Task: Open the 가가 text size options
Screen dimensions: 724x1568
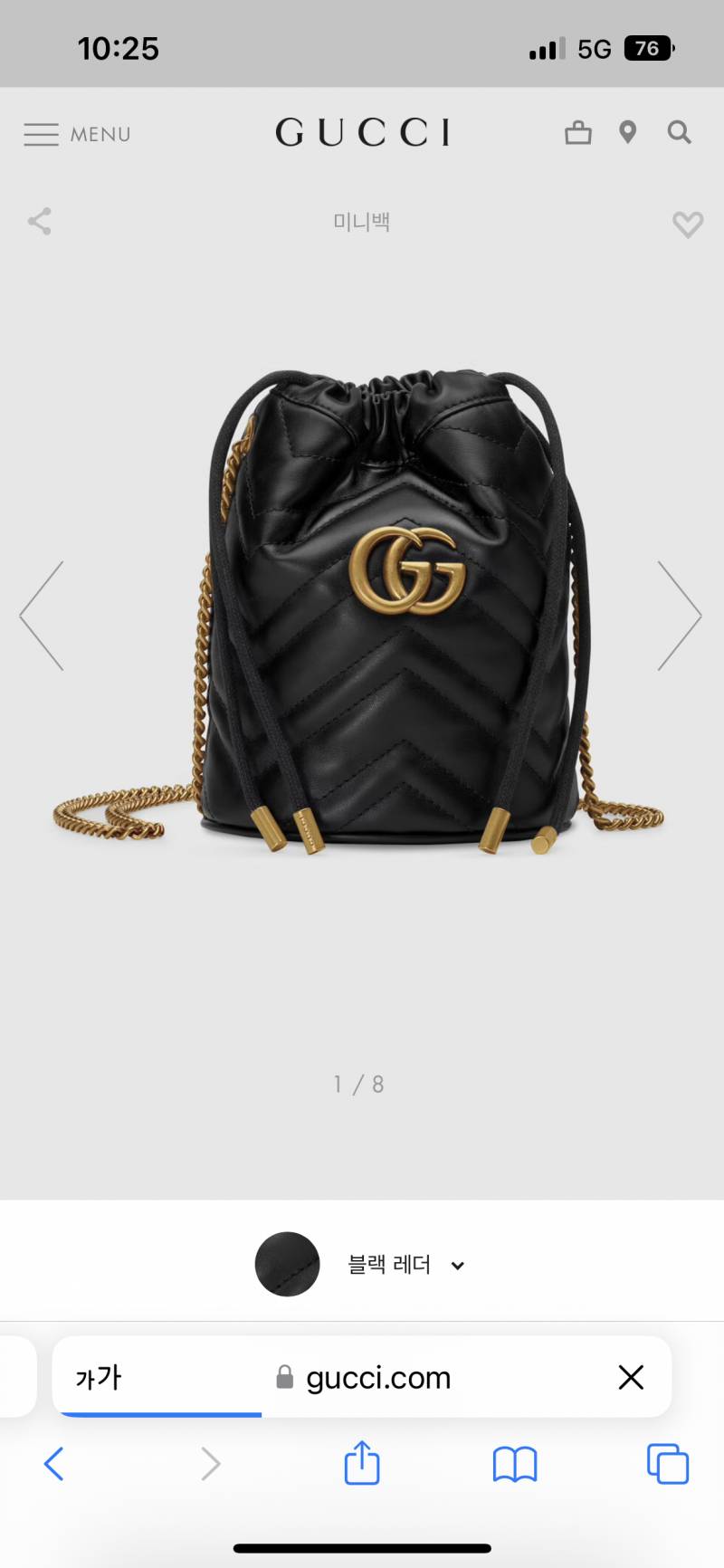Action: point(98,1377)
